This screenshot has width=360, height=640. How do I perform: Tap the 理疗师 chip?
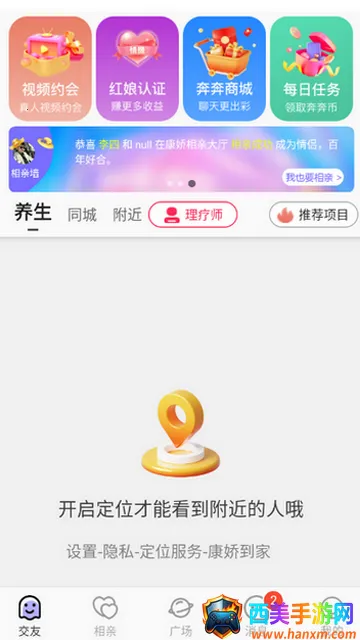coord(193,214)
